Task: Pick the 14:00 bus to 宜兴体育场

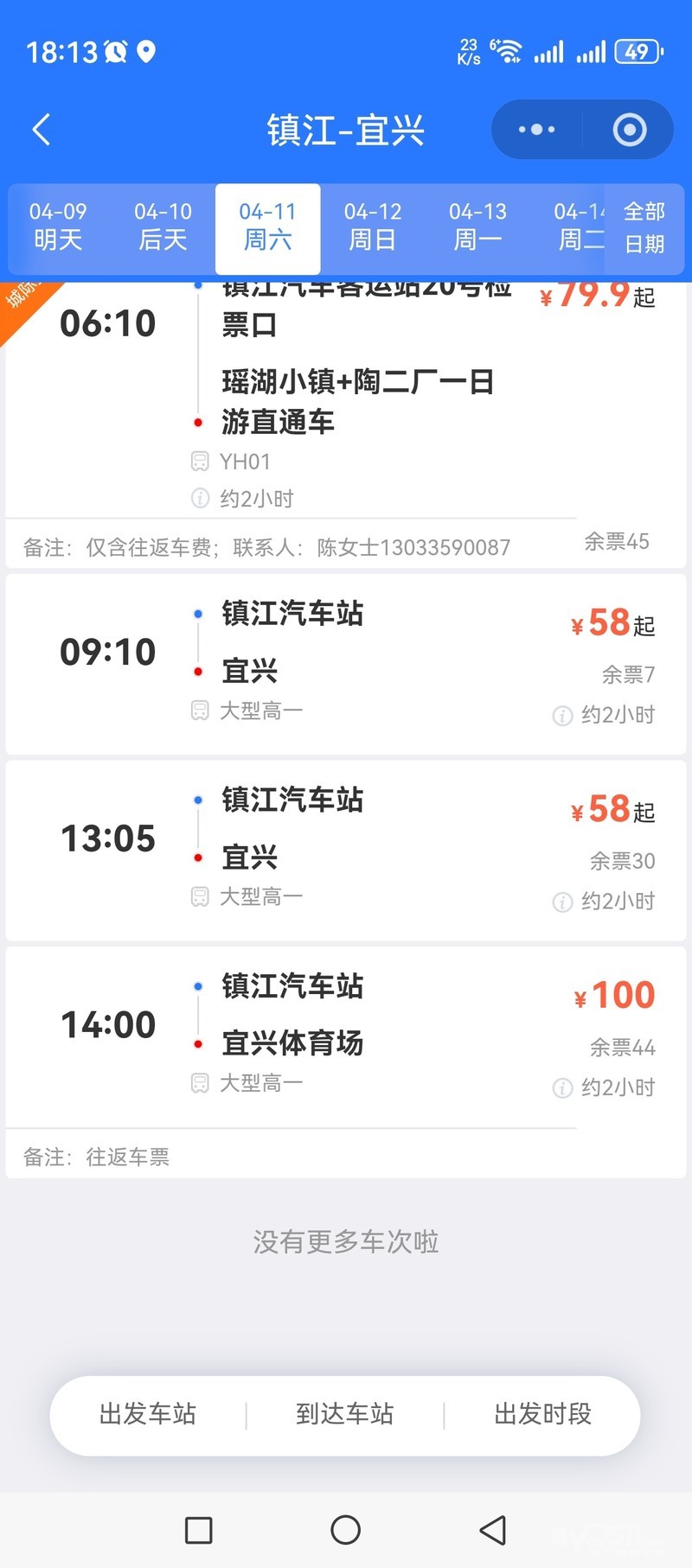Action: coord(346,1037)
